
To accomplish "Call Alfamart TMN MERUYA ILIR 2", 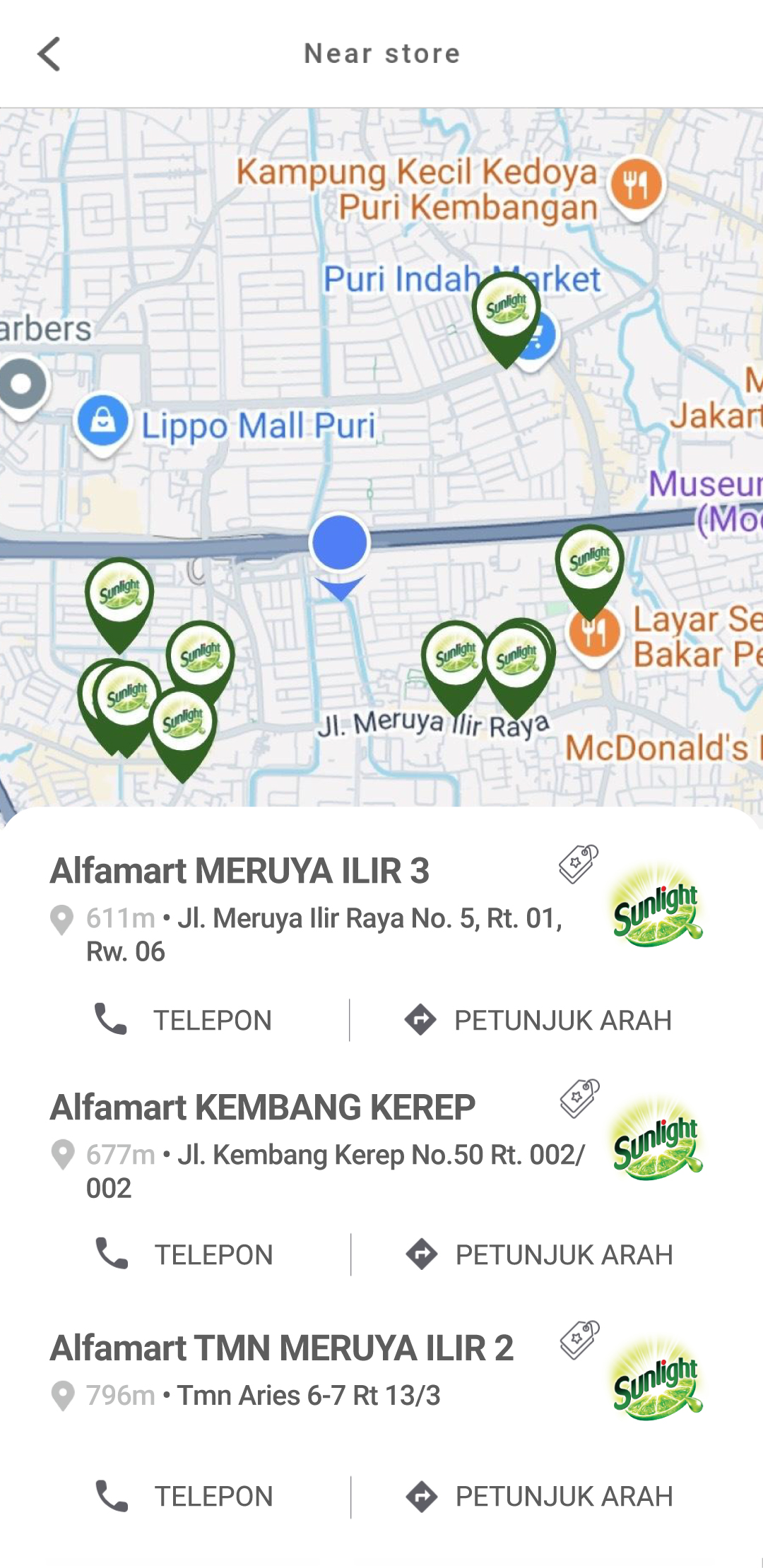I will point(184,1496).
